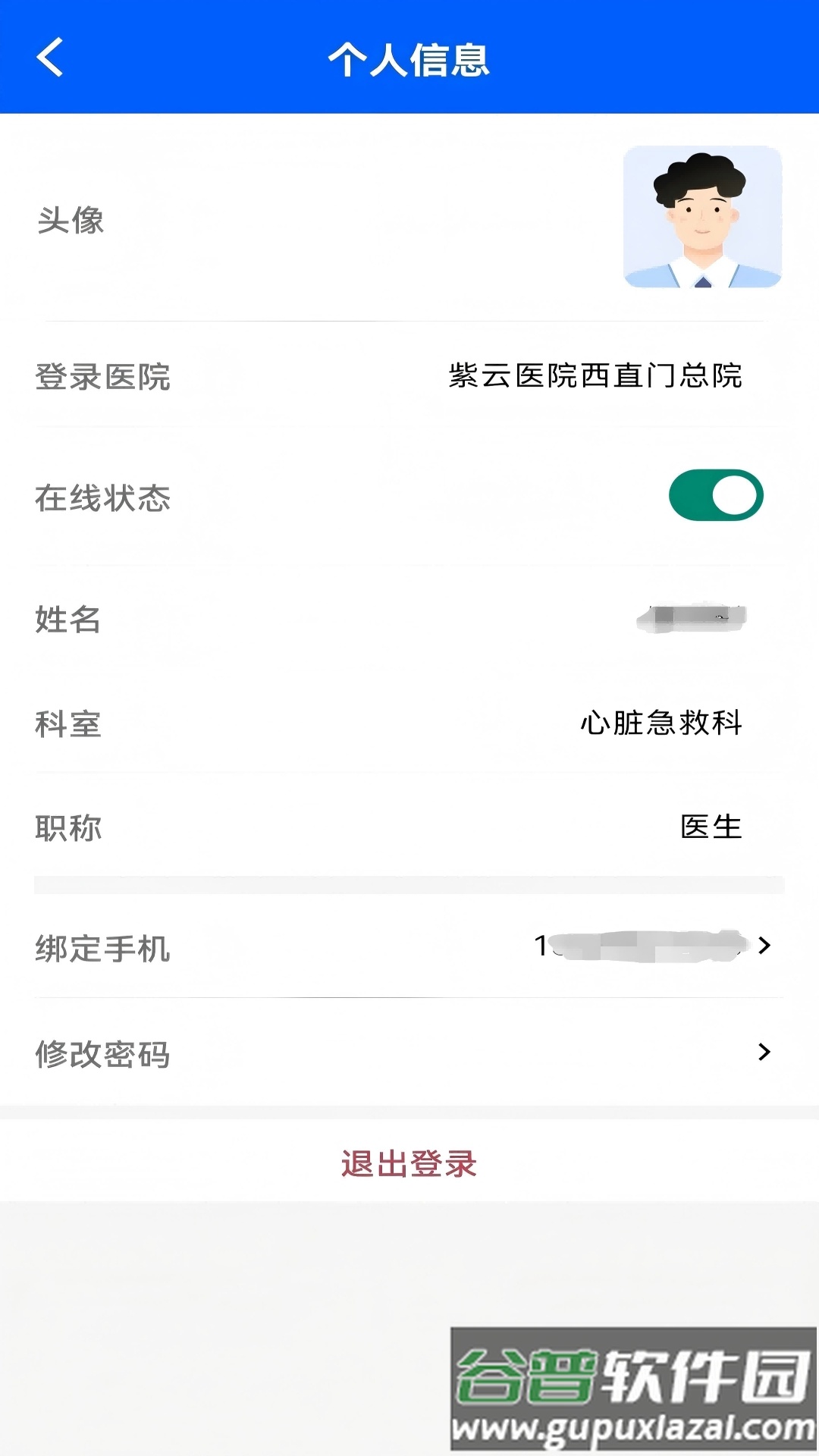
Task: Open the 绑定手机 phone binding row
Action: point(409,946)
